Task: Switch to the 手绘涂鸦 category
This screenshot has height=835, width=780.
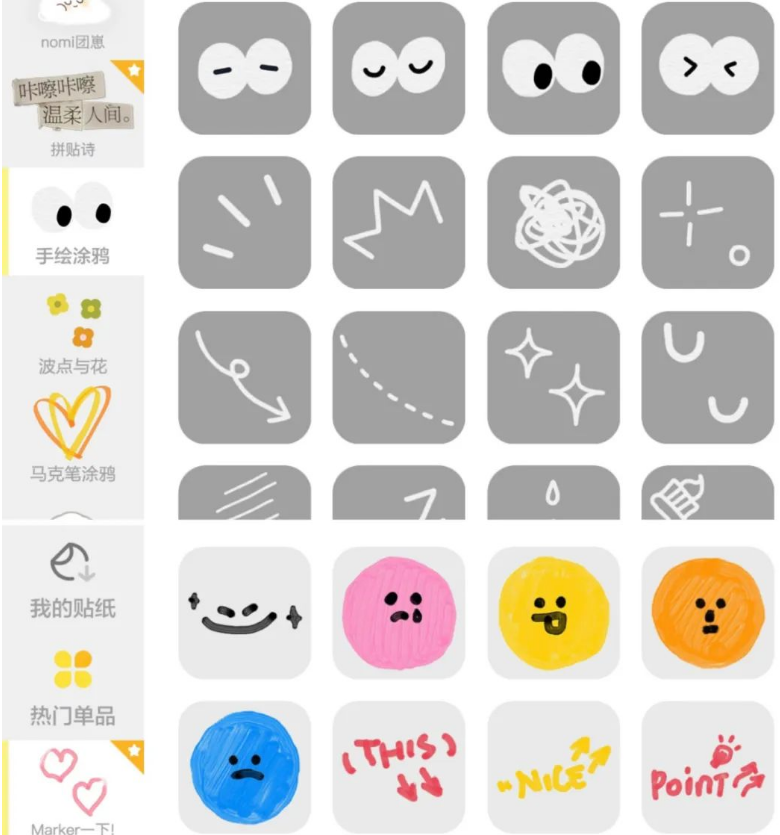Action: click(72, 222)
